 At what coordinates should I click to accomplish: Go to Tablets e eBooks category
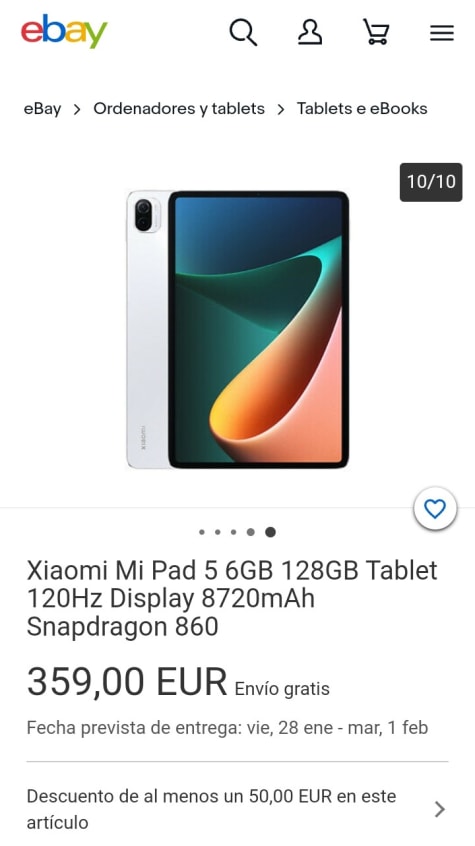click(x=362, y=108)
